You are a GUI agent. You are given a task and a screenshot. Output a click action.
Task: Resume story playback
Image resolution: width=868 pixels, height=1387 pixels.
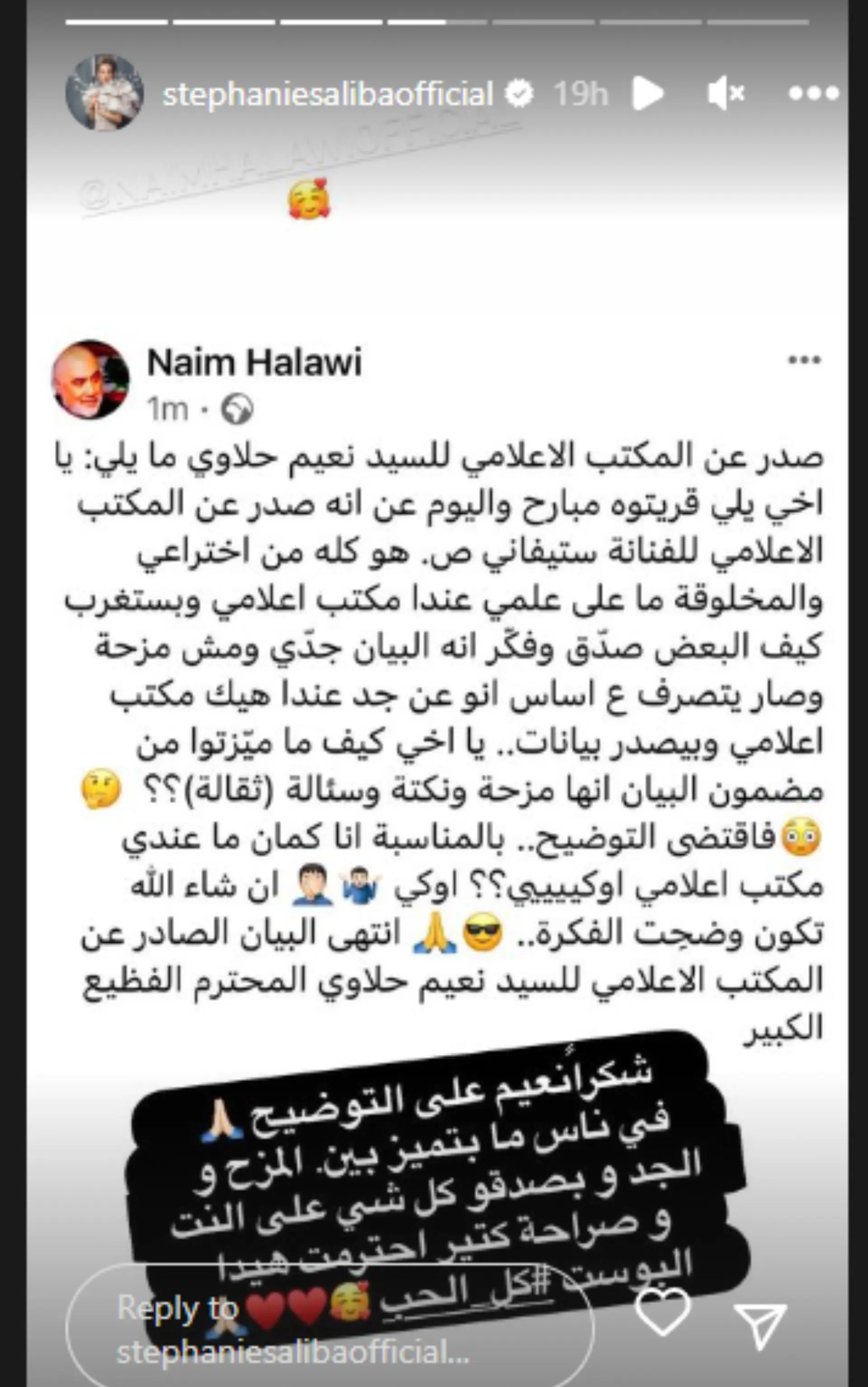pyautogui.click(x=647, y=94)
